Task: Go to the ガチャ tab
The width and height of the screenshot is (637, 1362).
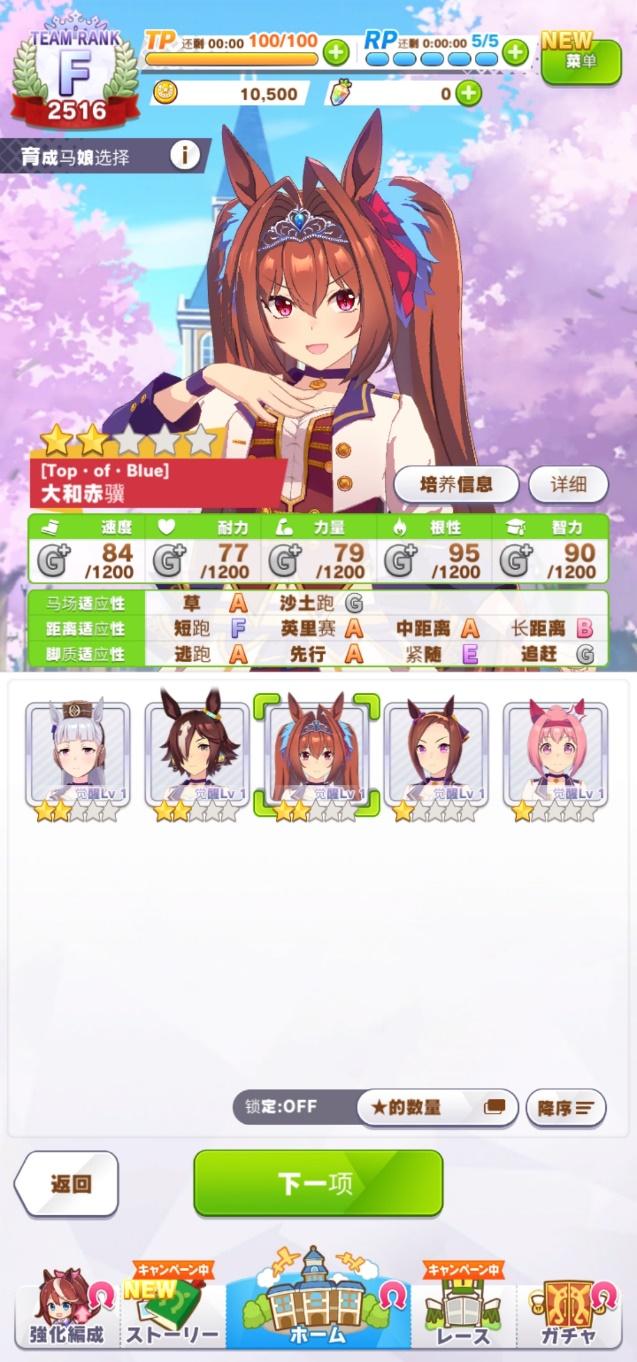Action: (x=570, y=1315)
